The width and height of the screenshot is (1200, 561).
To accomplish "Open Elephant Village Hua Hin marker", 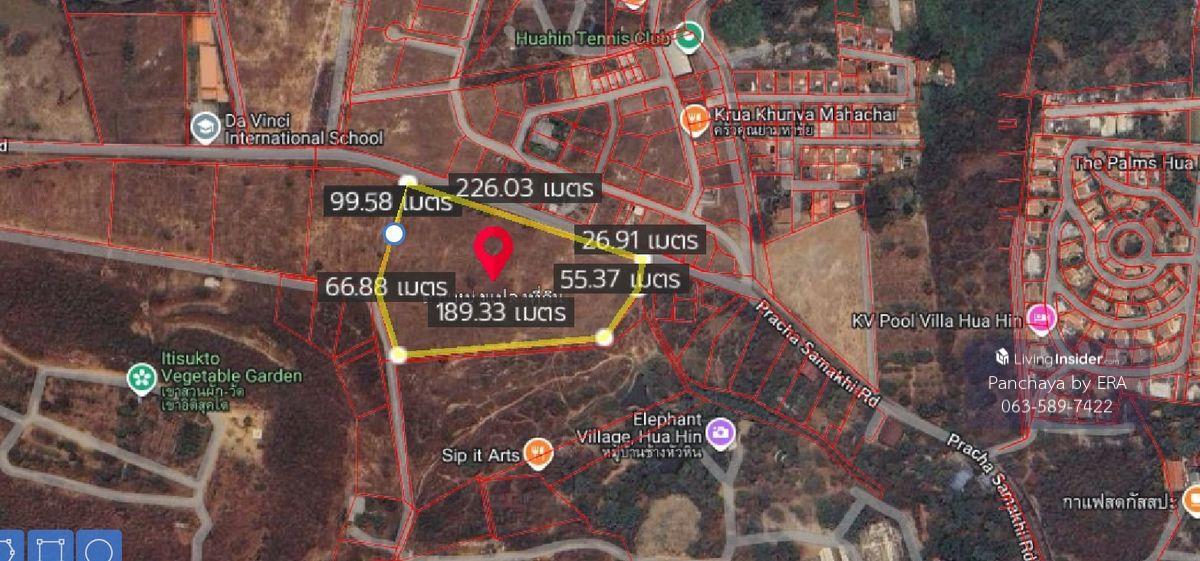I will pos(720,433).
